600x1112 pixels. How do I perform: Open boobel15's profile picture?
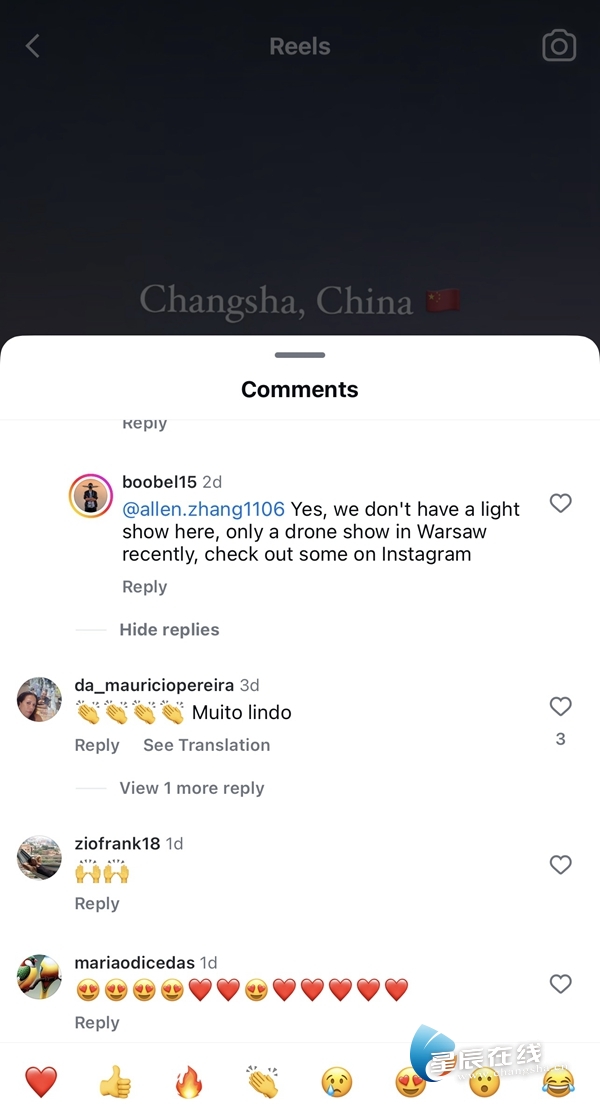(90, 495)
